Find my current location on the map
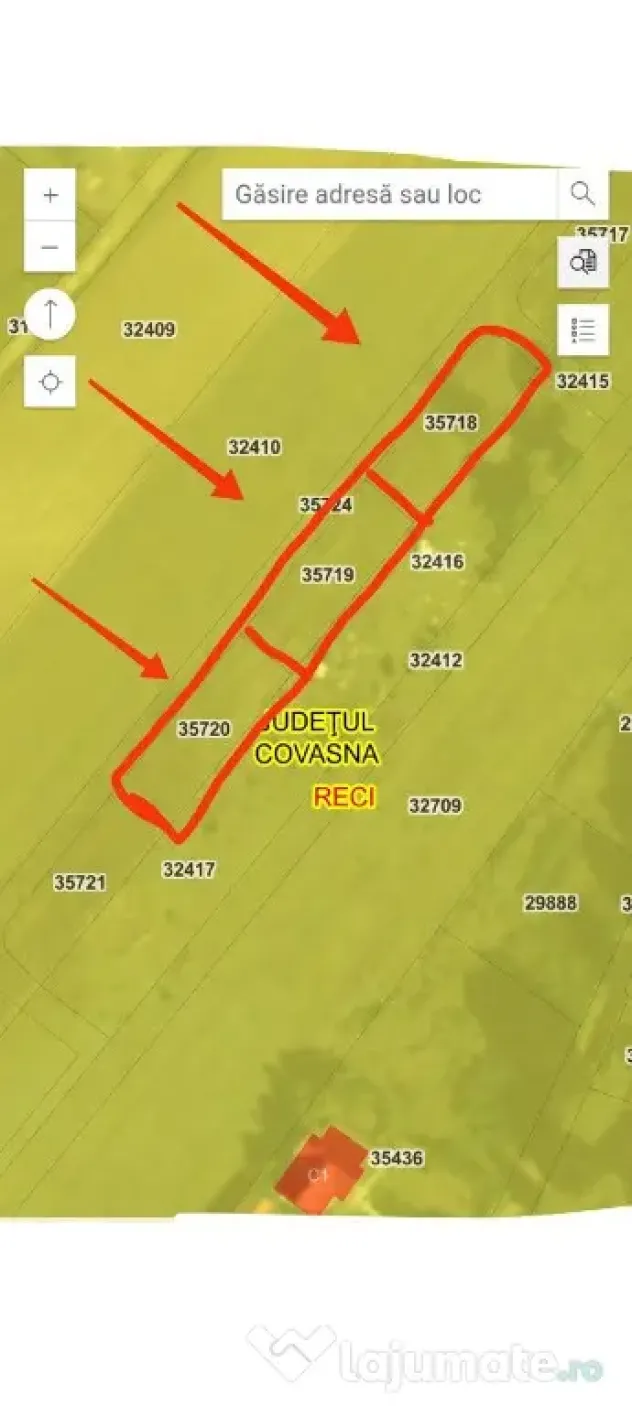The height and width of the screenshot is (1406, 632). coord(50,381)
